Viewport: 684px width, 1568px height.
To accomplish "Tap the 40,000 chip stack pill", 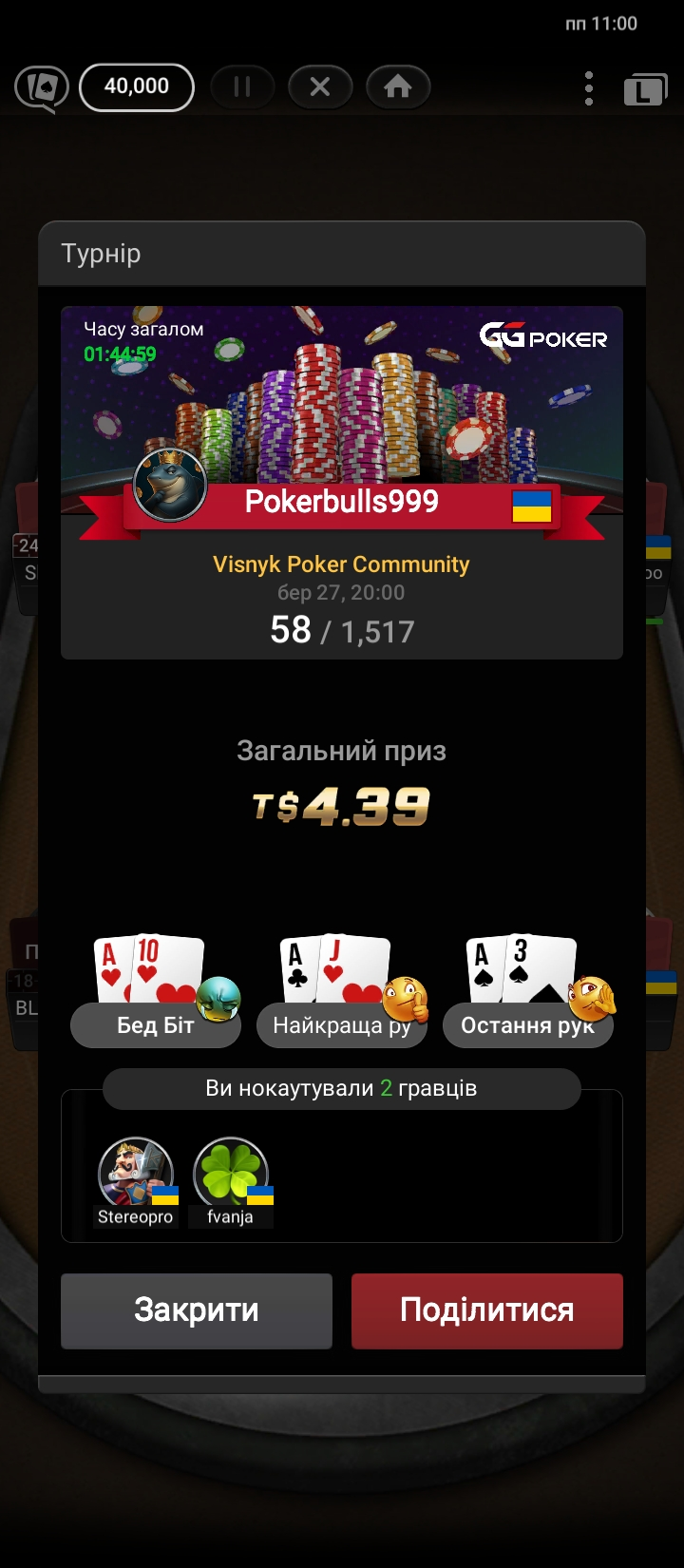I will tap(137, 87).
